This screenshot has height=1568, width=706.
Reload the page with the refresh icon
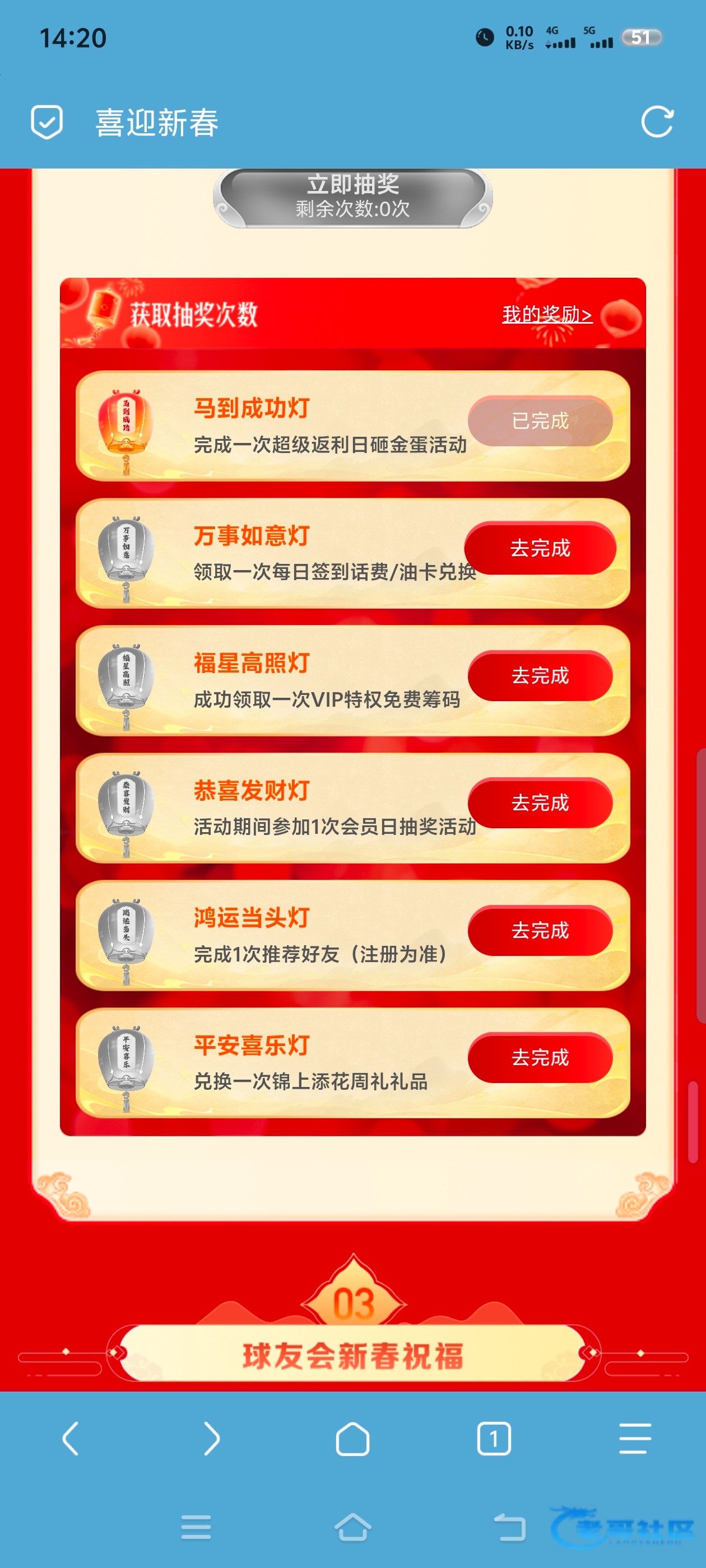click(657, 122)
